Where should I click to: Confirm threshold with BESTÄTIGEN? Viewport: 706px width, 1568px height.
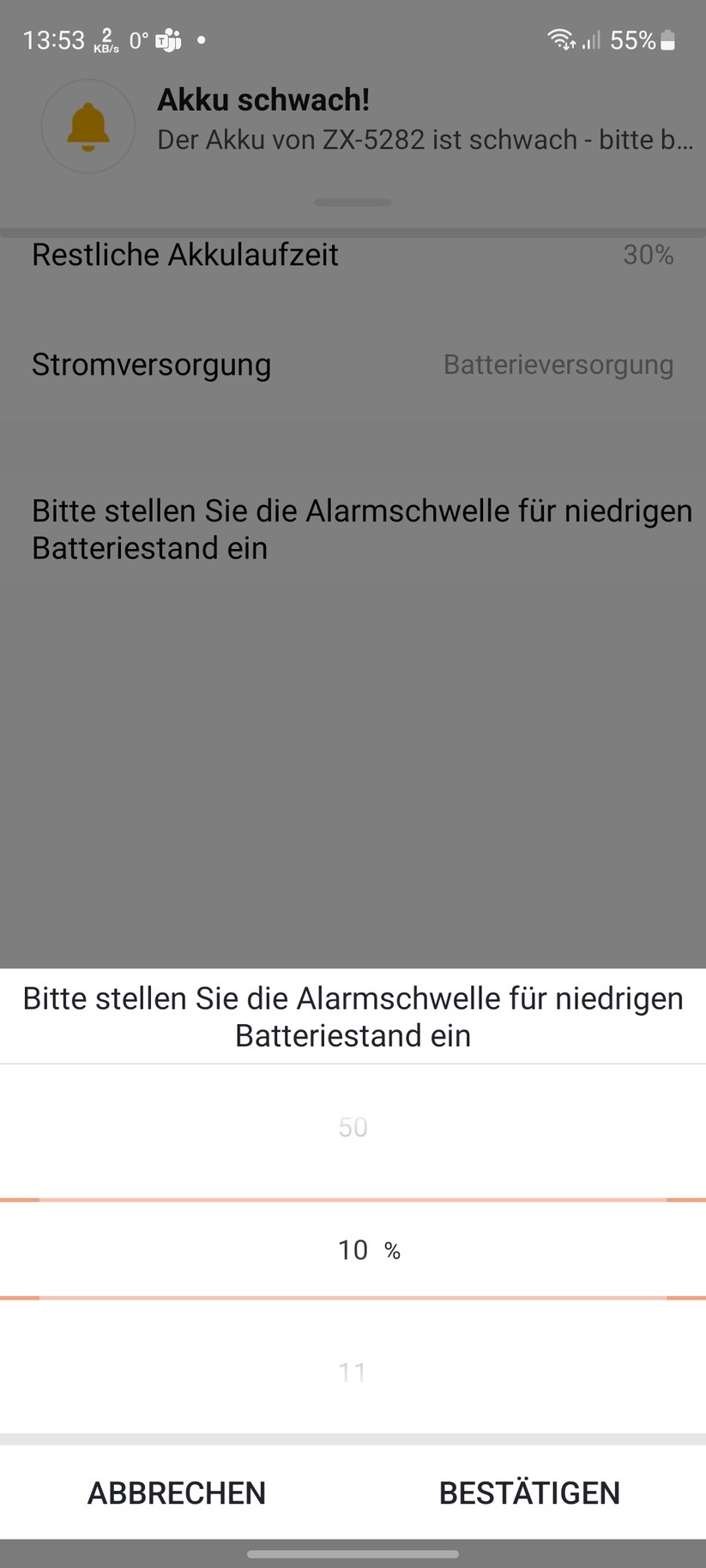[x=529, y=1493]
